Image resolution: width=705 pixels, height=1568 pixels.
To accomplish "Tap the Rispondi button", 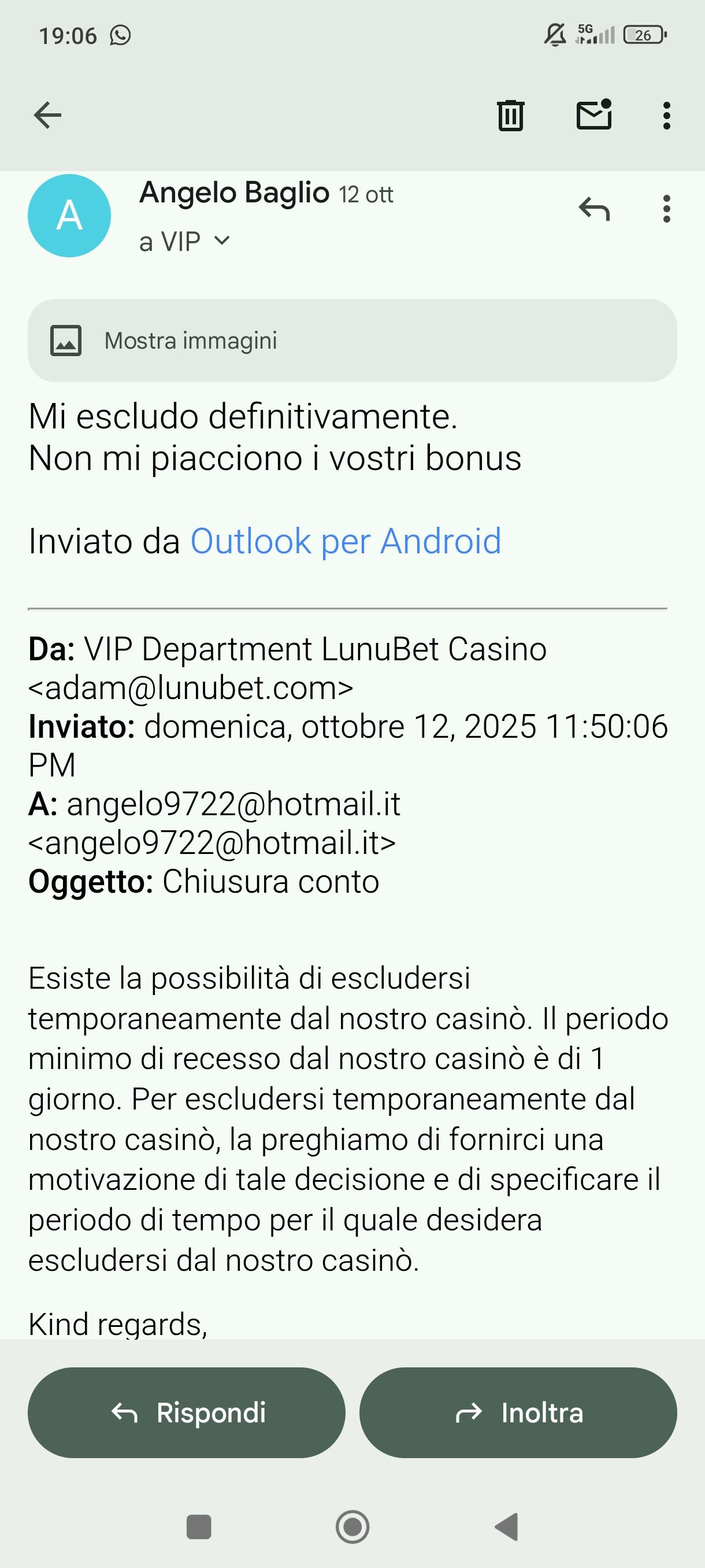I will click(x=187, y=1412).
